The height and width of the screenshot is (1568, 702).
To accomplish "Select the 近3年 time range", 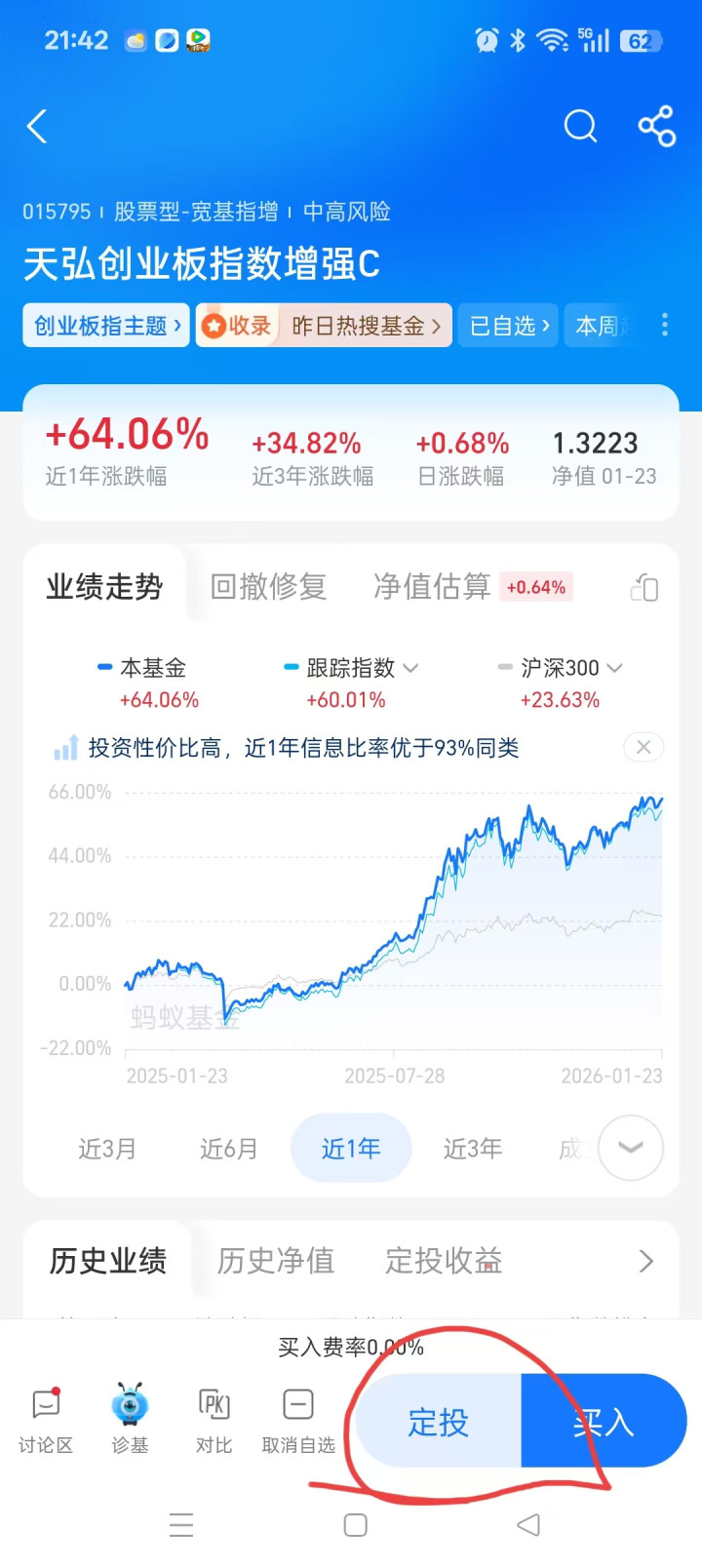I will [x=473, y=1149].
